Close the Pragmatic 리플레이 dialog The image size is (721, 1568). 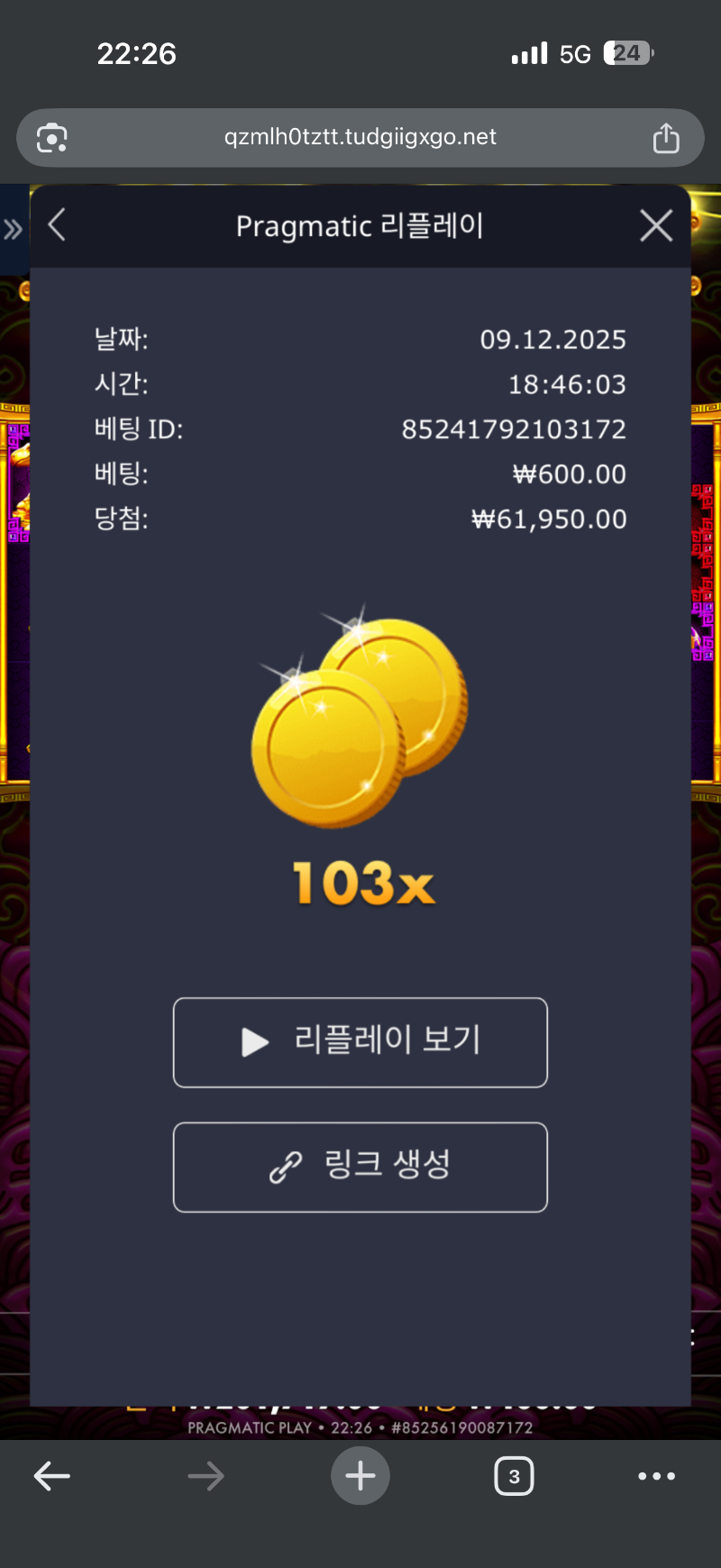coord(656,225)
